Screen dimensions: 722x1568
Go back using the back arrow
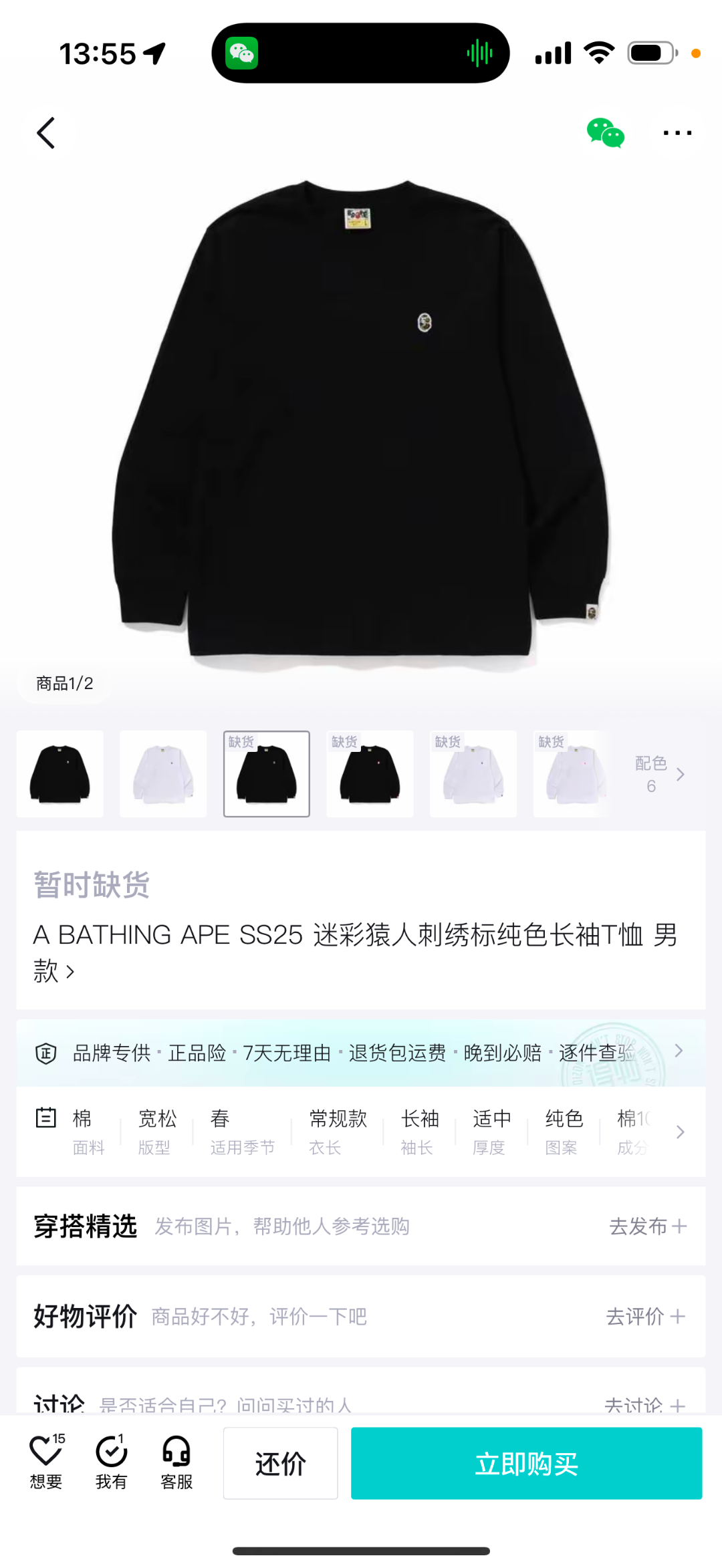click(45, 133)
